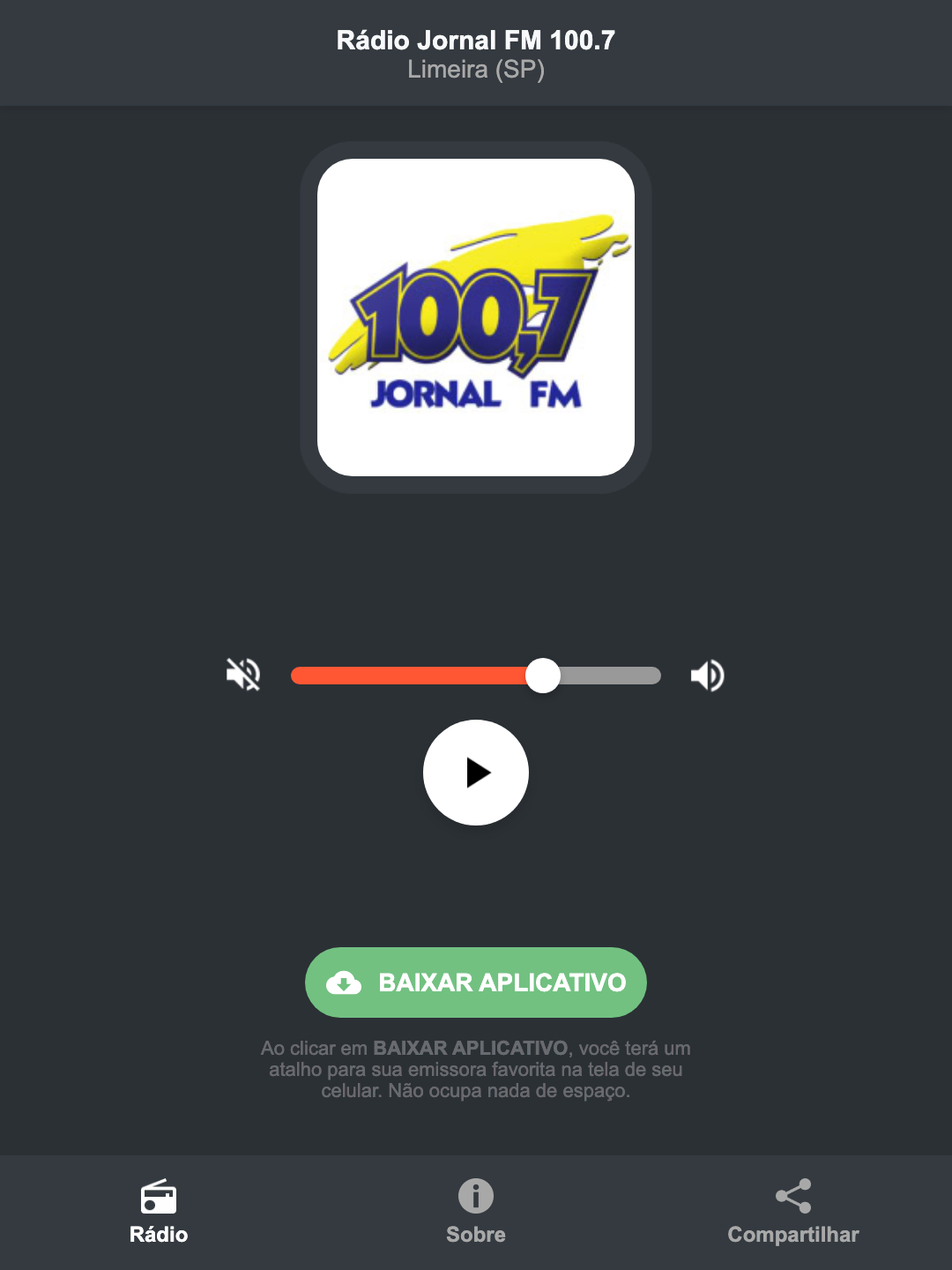The image size is (952, 1270).
Task: Adjust the volume slider handle
Action: click(x=543, y=675)
